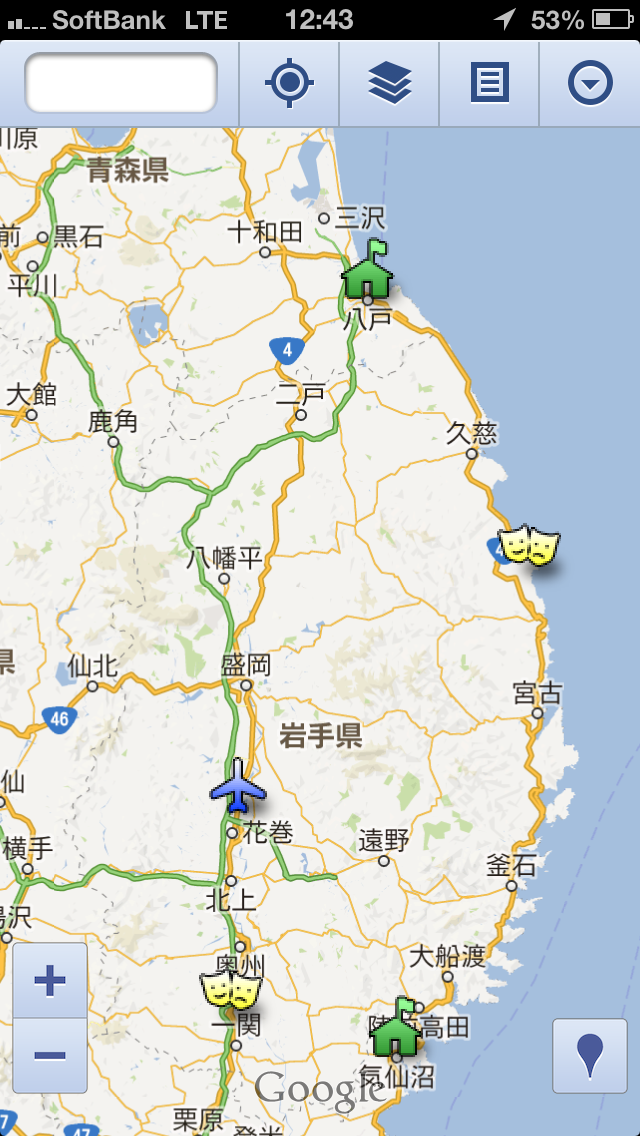Open the map layers menu
Image resolution: width=640 pixels, height=1136 pixels.
tap(389, 83)
